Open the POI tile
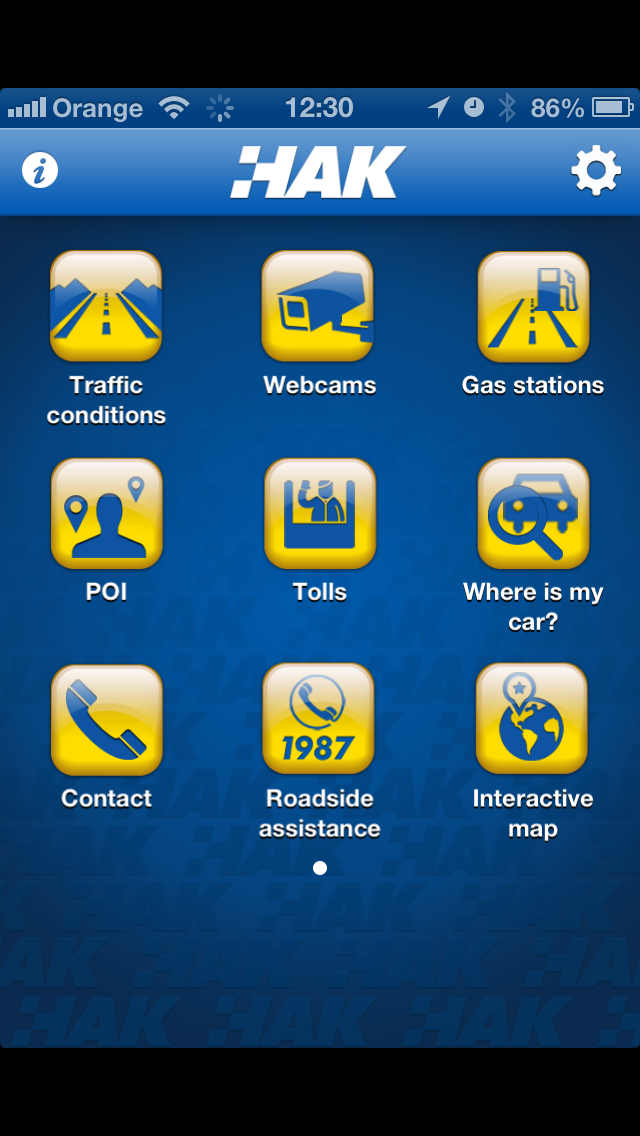 (106, 513)
